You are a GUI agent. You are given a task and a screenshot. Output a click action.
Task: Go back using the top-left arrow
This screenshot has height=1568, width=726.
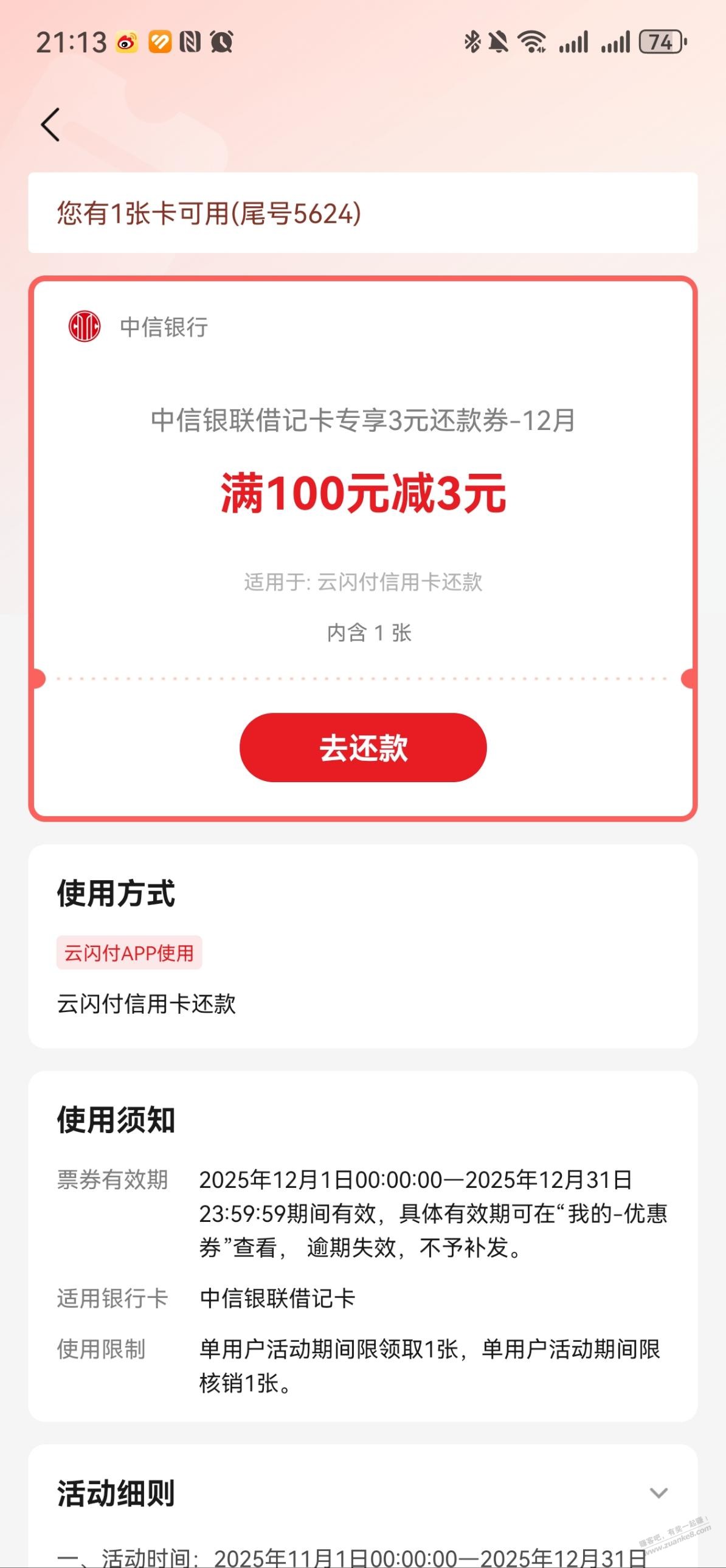(x=50, y=125)
